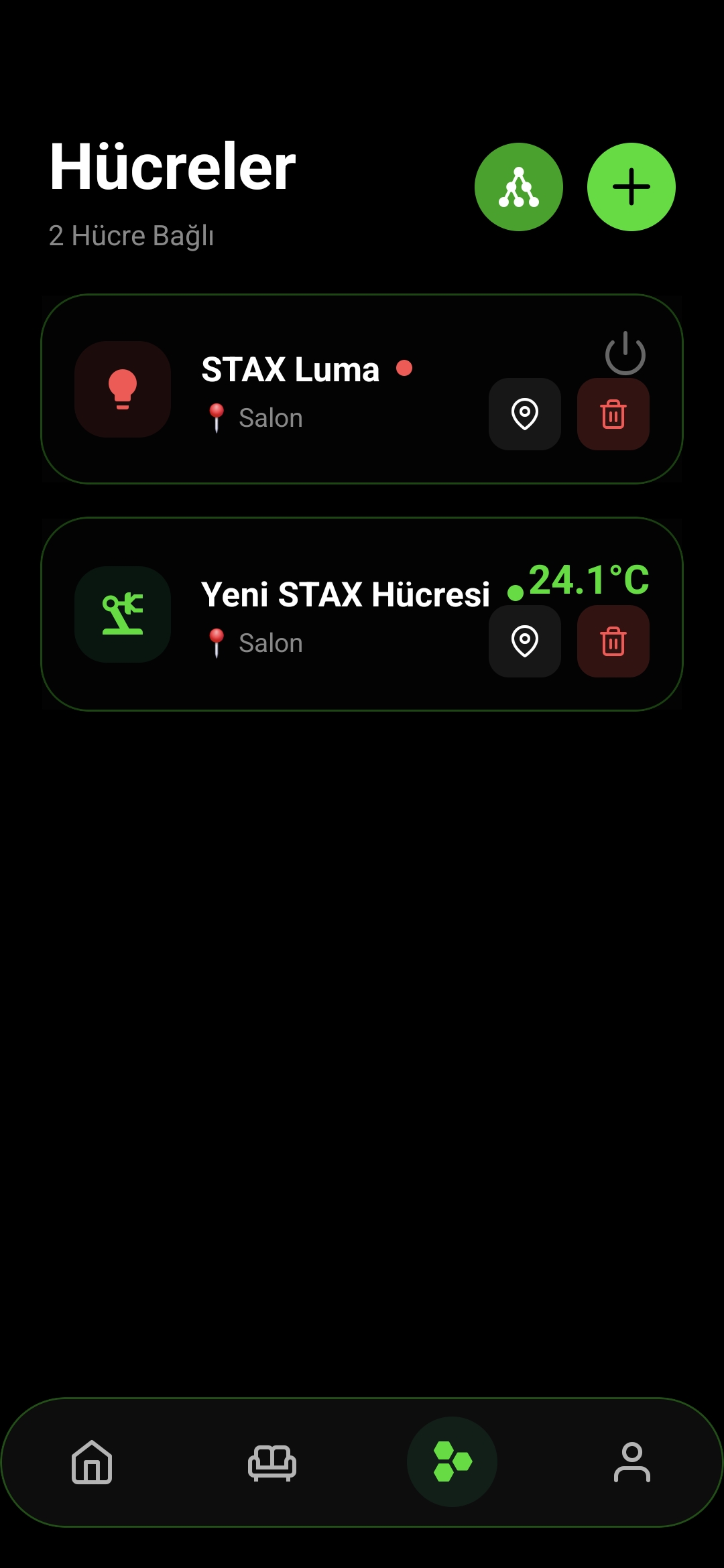This screenshot has height=1568, width=724.
Task: Add a new cell with plus button
Action: coord(631,187)
